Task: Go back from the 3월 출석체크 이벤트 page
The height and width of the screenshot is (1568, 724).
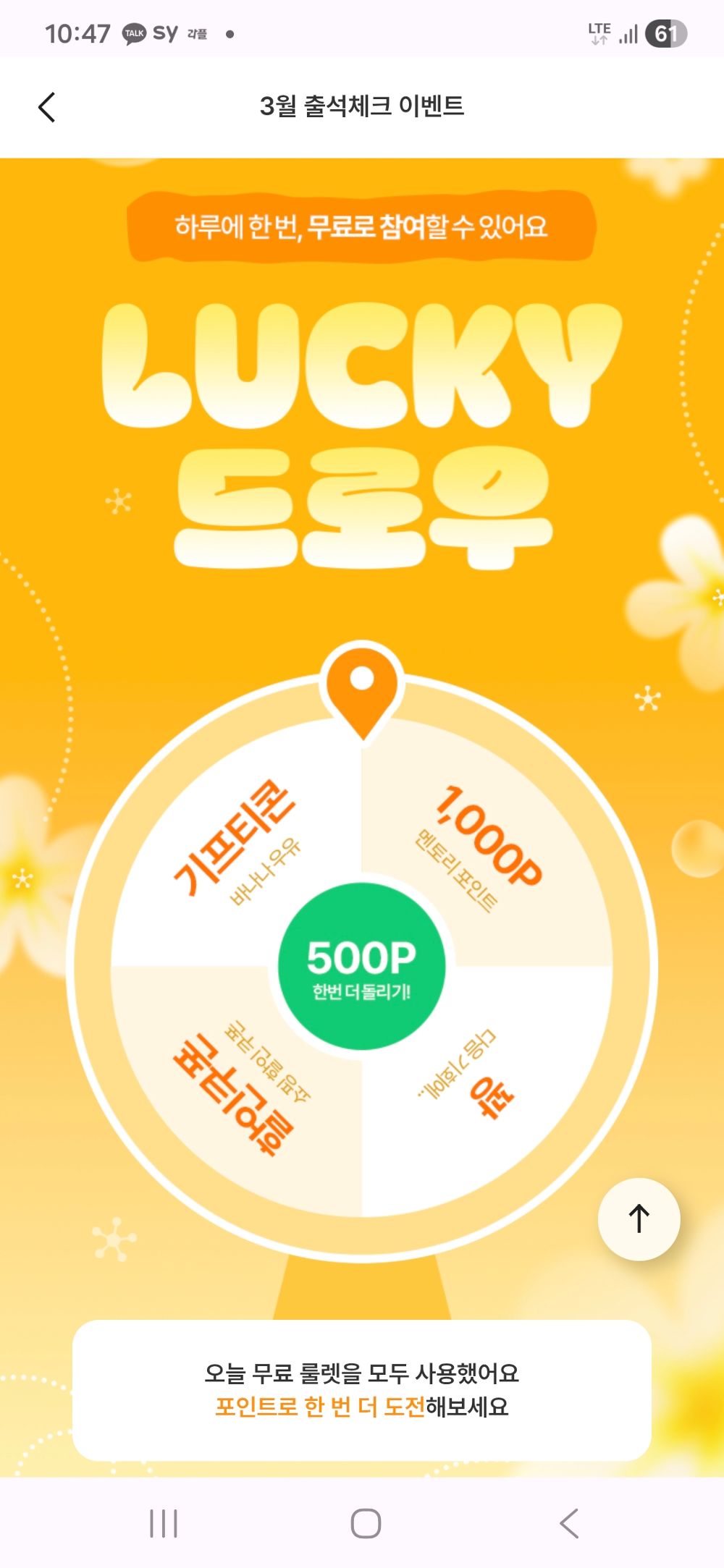Action: click(x=47, y=108)
